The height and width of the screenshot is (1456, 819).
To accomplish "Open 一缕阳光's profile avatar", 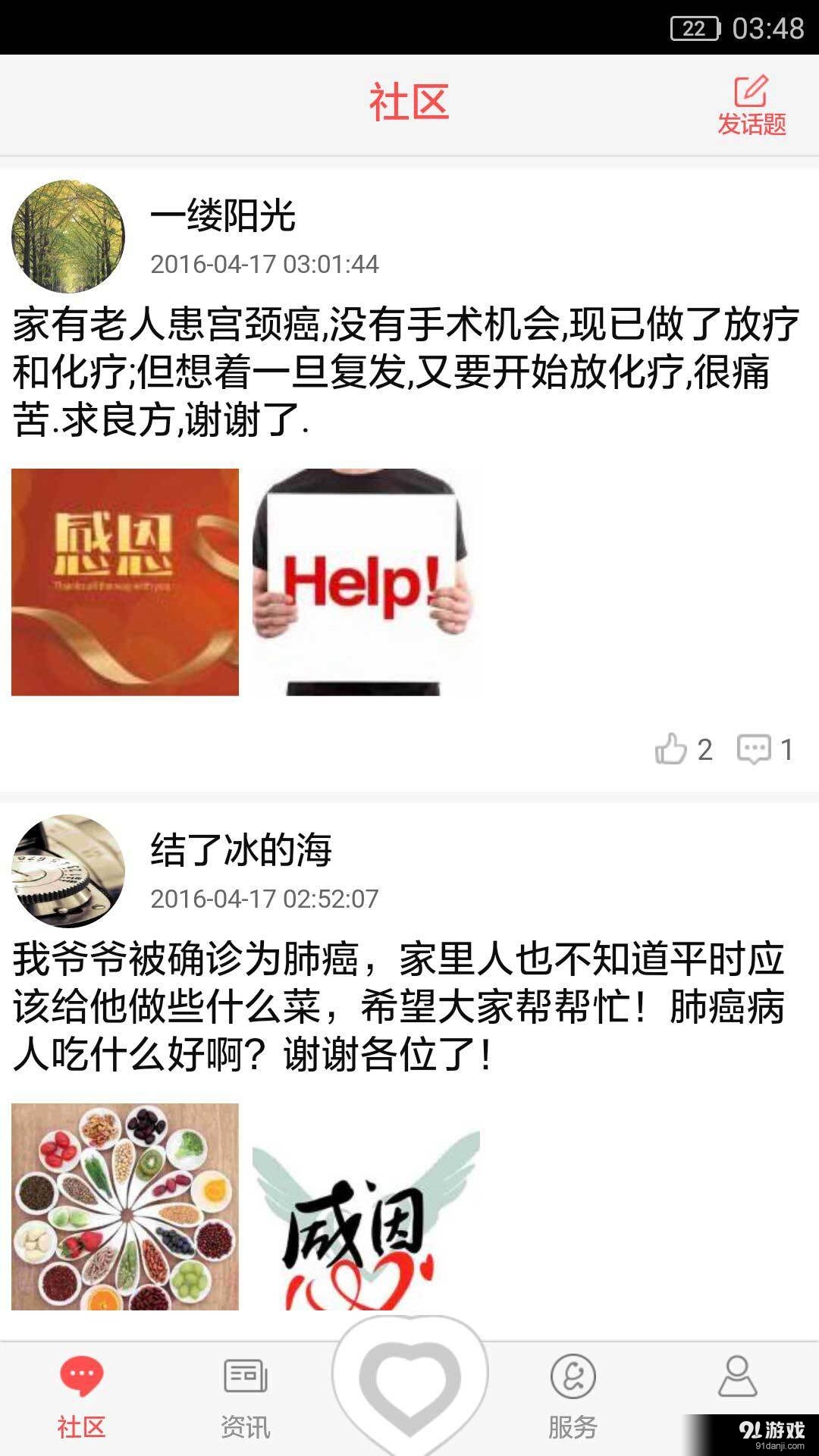I will pyautogui.click(x=68, y=237).
